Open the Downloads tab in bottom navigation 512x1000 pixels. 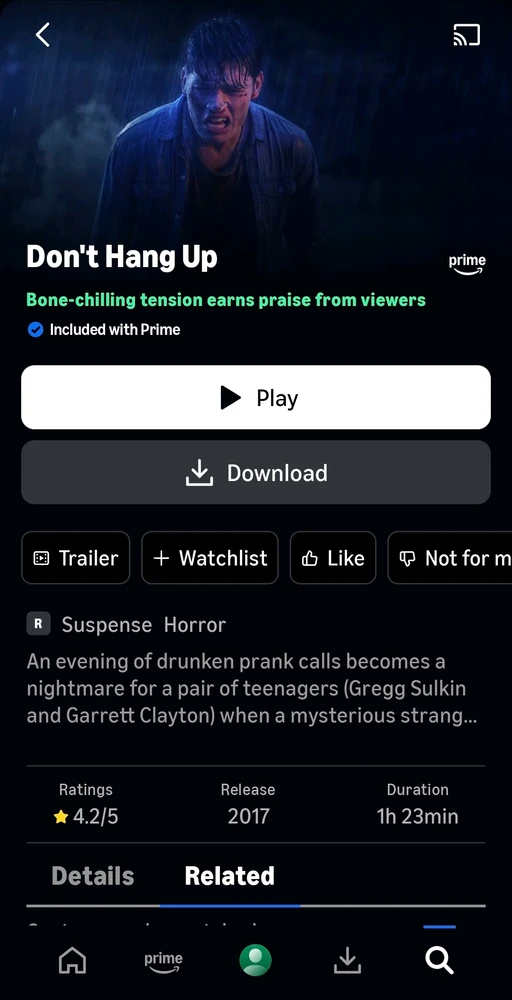pyautogui.click(x=347, y=960)
